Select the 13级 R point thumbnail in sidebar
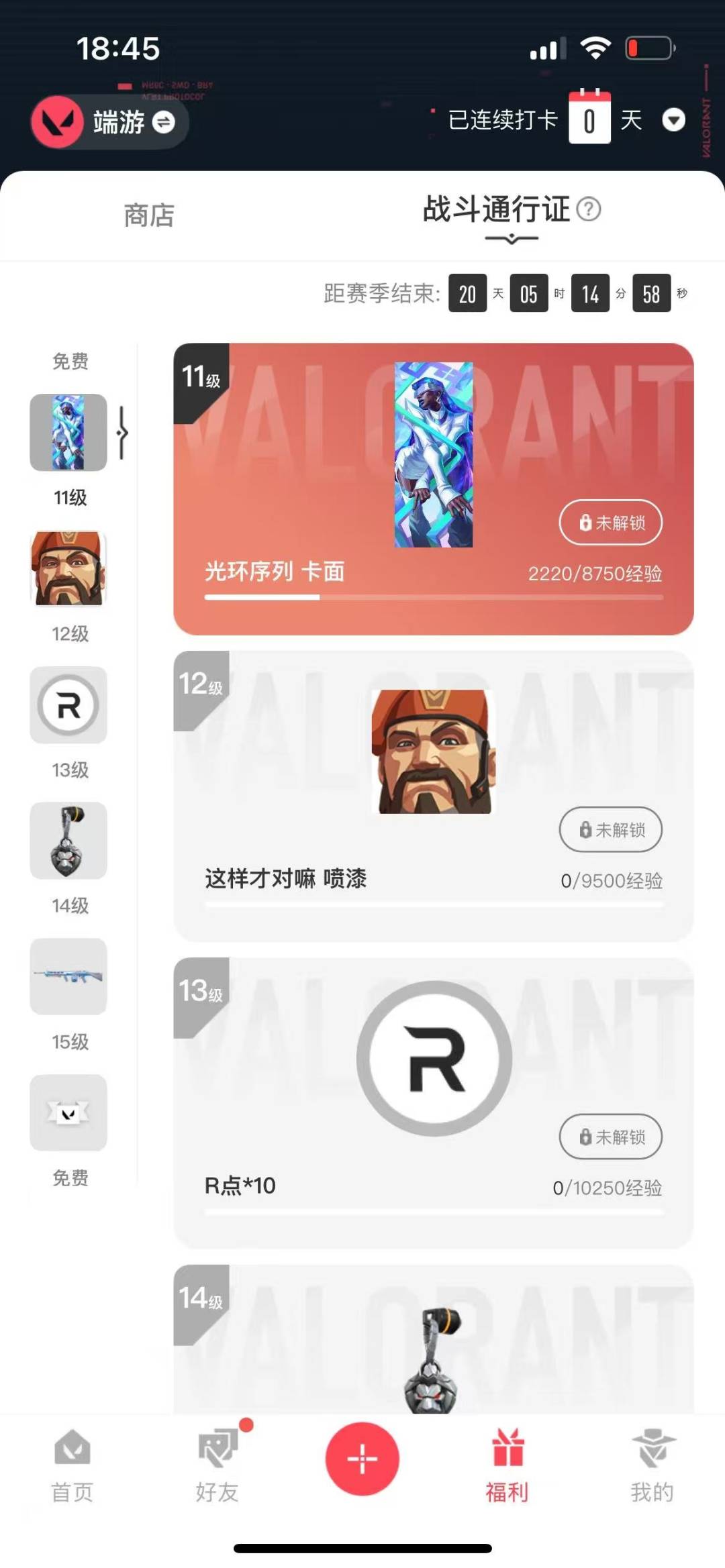The image size is (725, 1568). 68,705
